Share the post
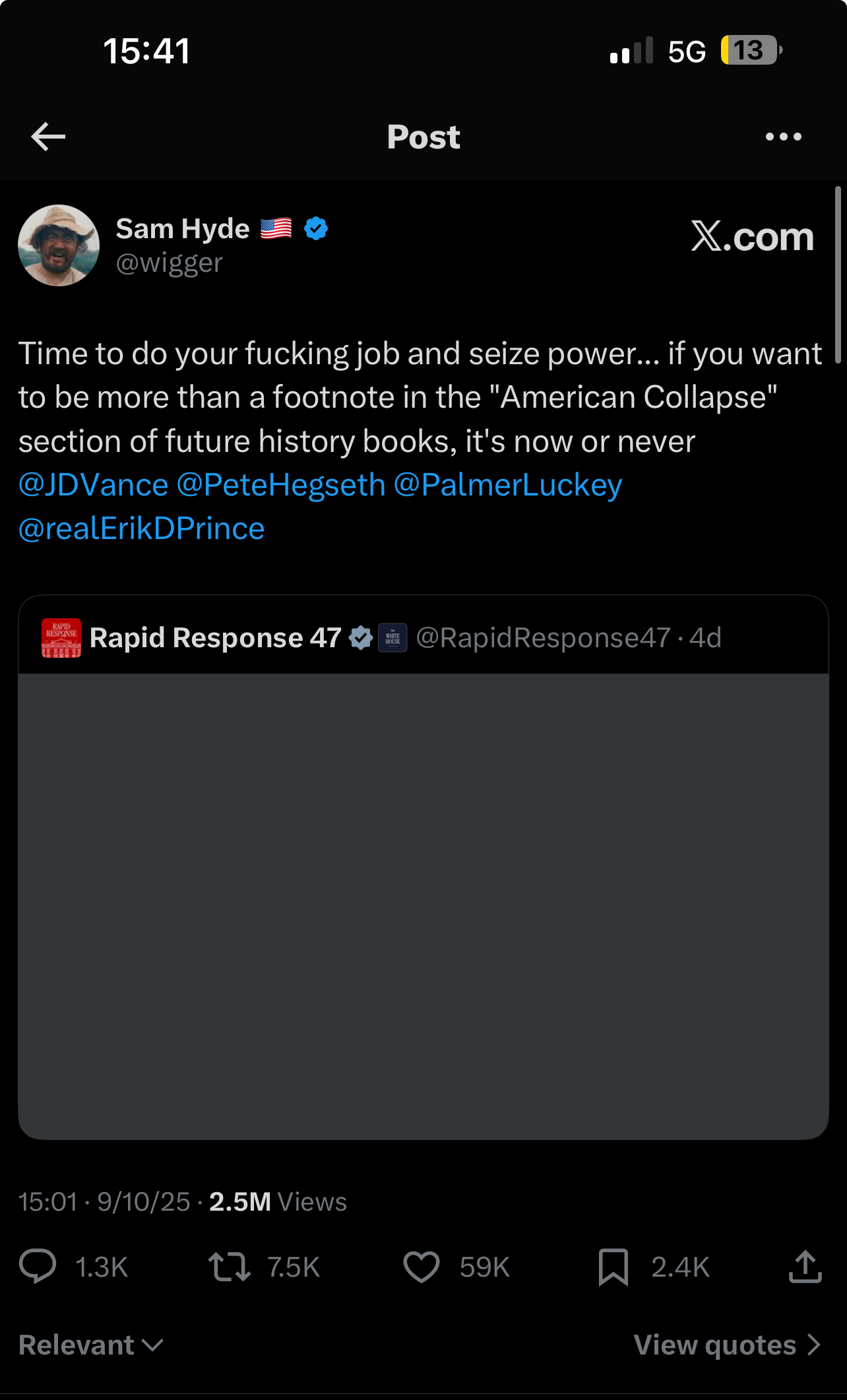This screenshot has width=847, height=1400. pos(805,1267)
